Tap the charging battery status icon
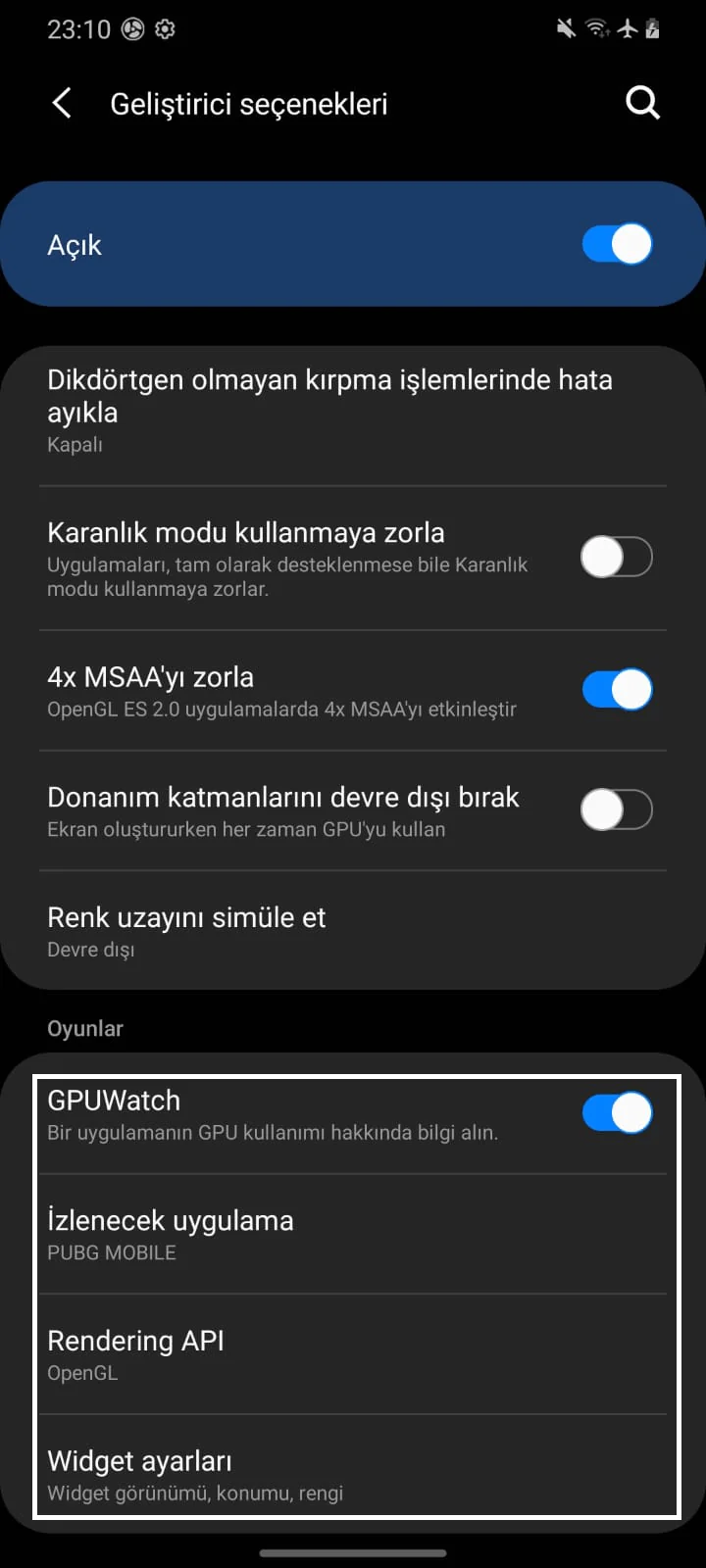706x1568 pixels. 655,29
